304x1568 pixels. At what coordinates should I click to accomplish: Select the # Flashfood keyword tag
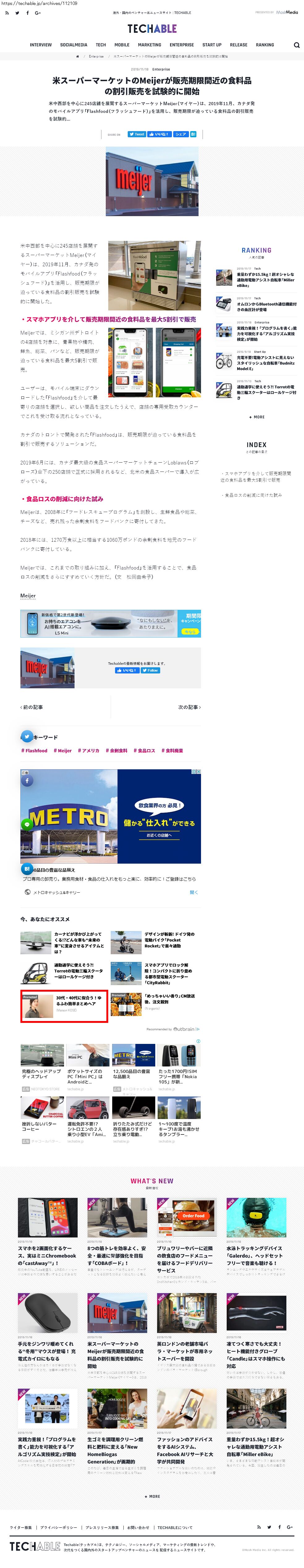(x=34, y=750)
